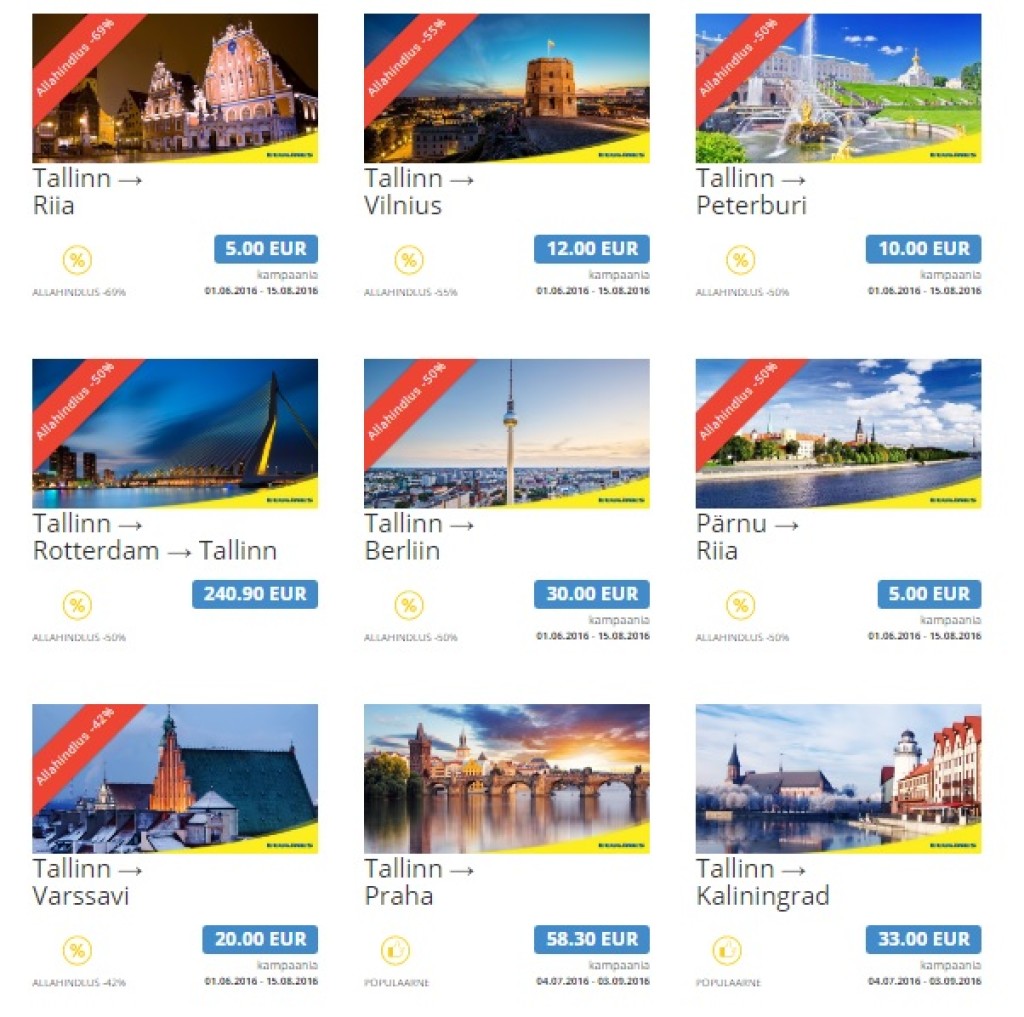The width and height of the screenshot is (1024, 1017).
Task: View the Tallinn to Peterburi offer image
Action: 838,88
